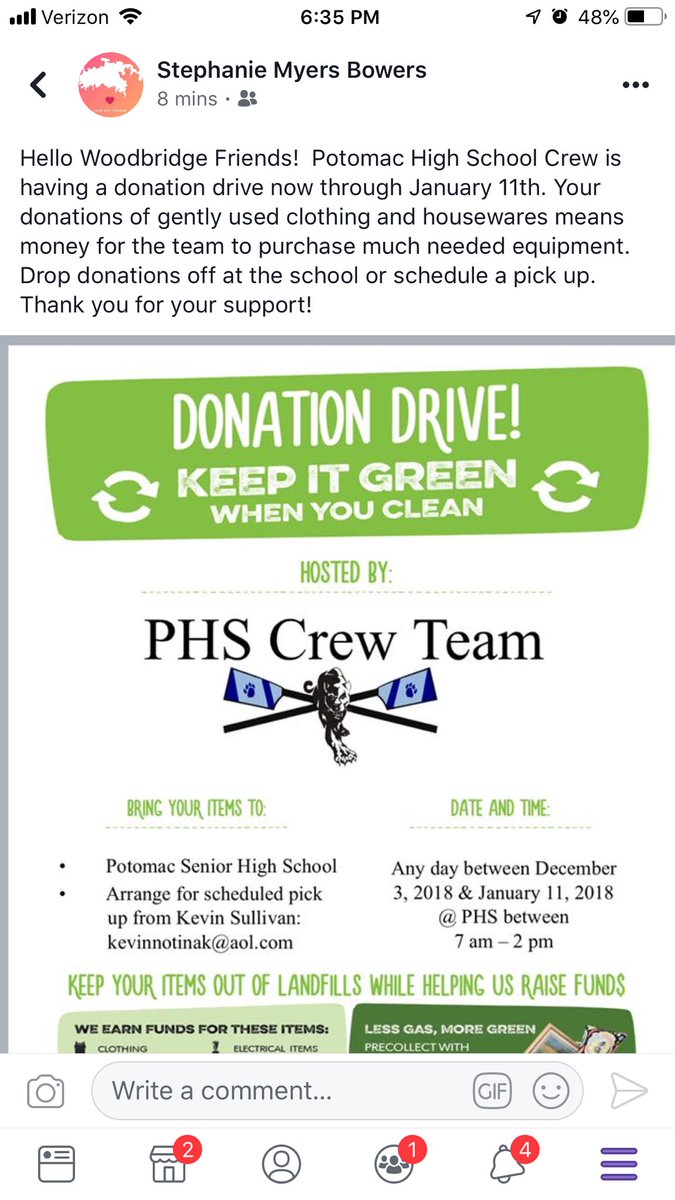Go back using the back arrow

pyautogui.click(x=38, y=85)
